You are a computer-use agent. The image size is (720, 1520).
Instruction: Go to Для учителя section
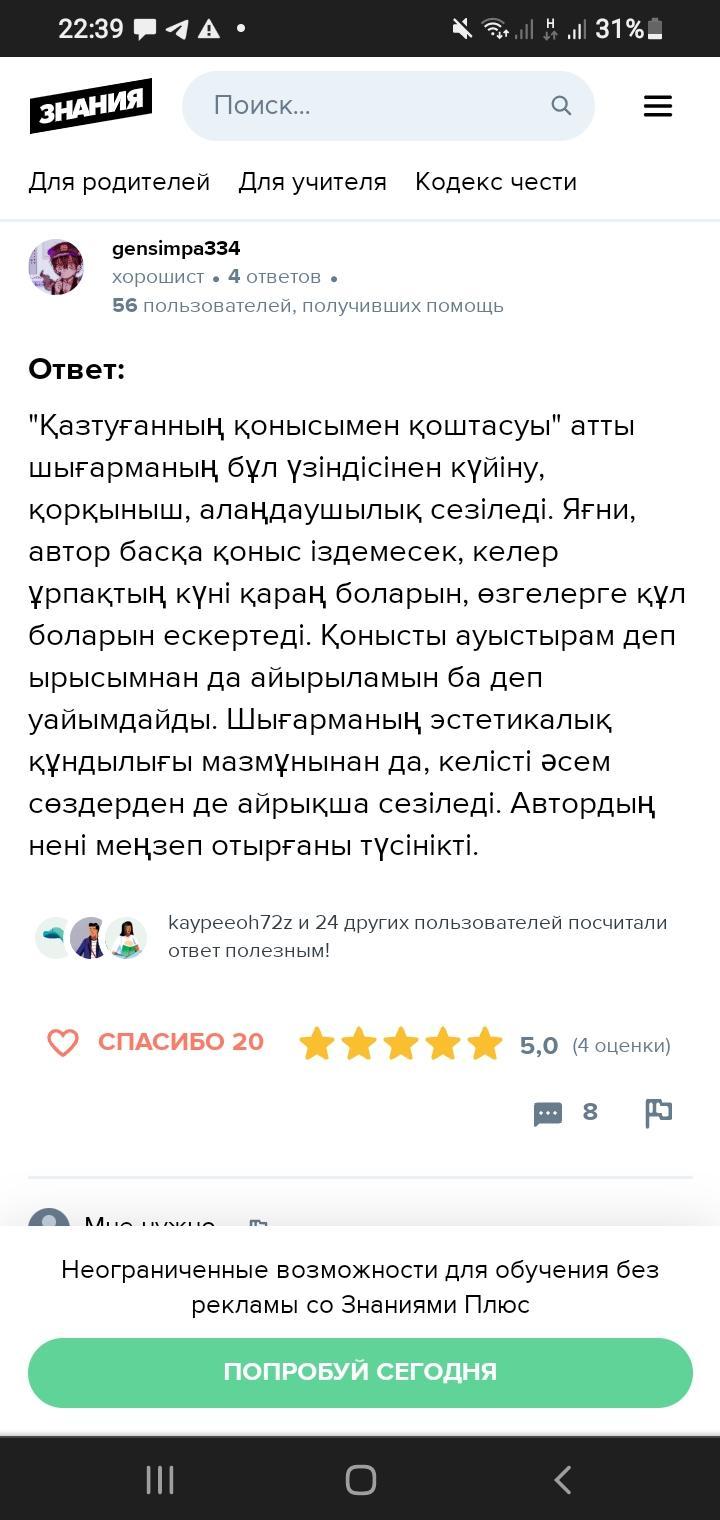tap(312, 182)
